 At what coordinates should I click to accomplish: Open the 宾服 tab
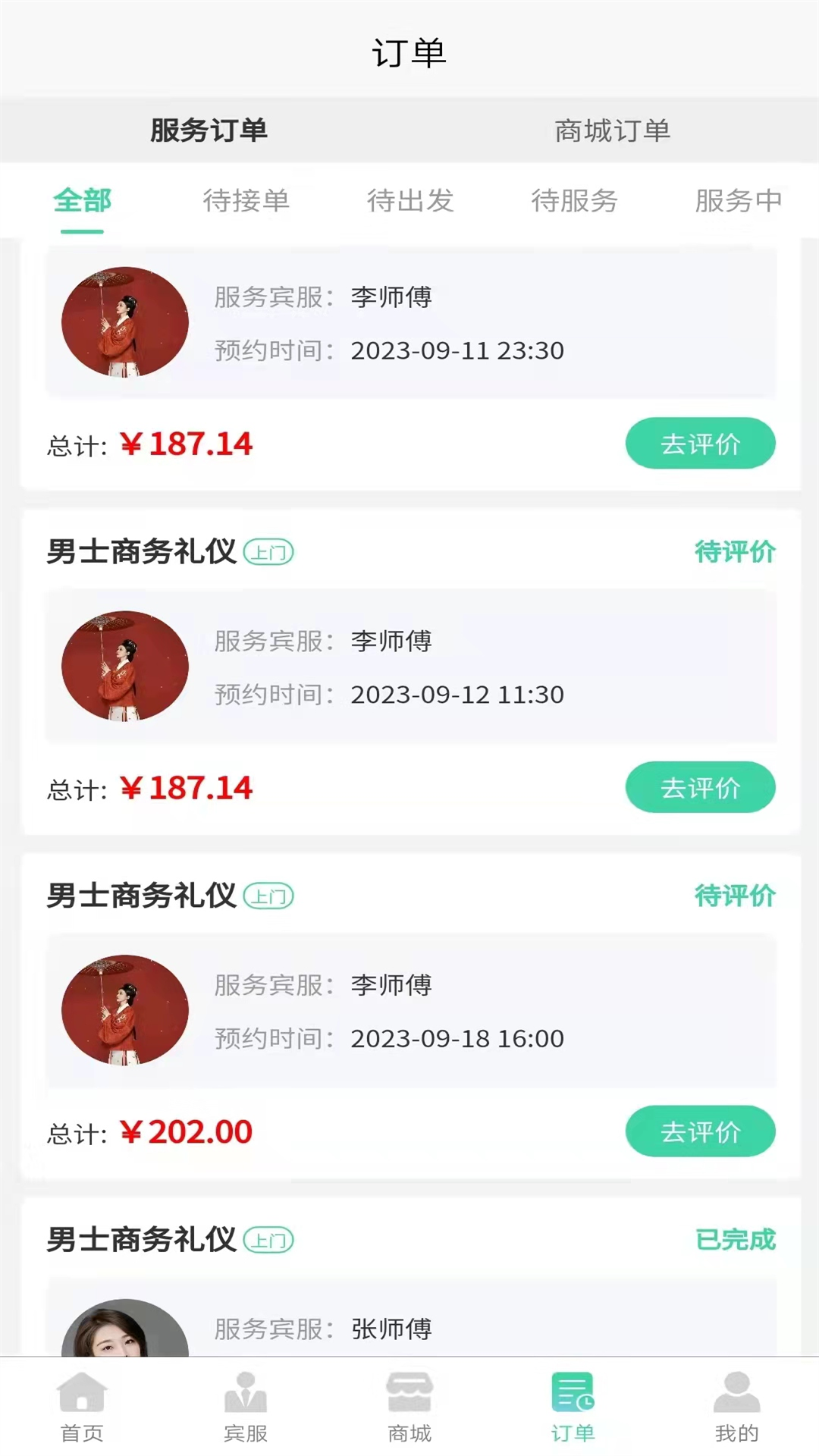click(246, 1407)
